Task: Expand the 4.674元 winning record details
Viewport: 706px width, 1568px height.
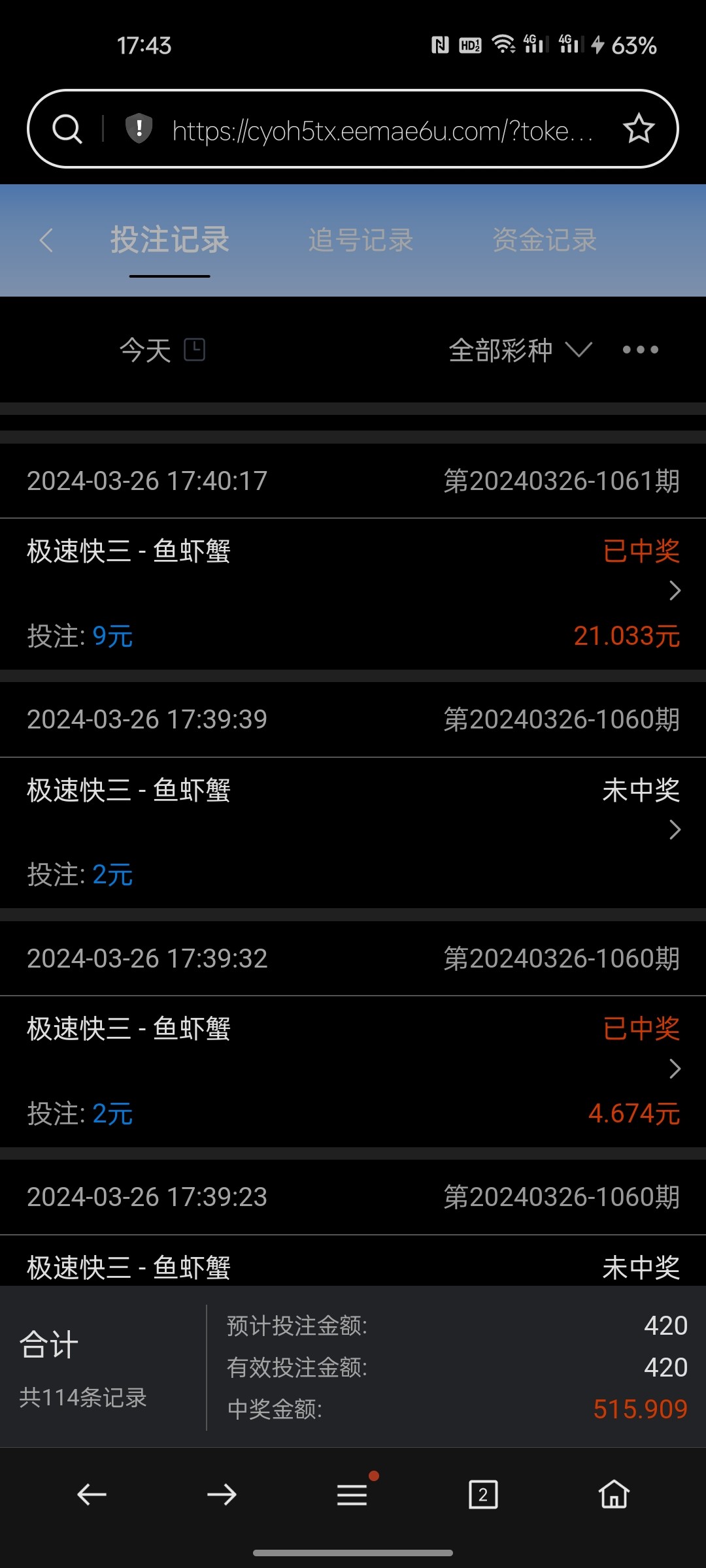Action: click(675, 1070)
